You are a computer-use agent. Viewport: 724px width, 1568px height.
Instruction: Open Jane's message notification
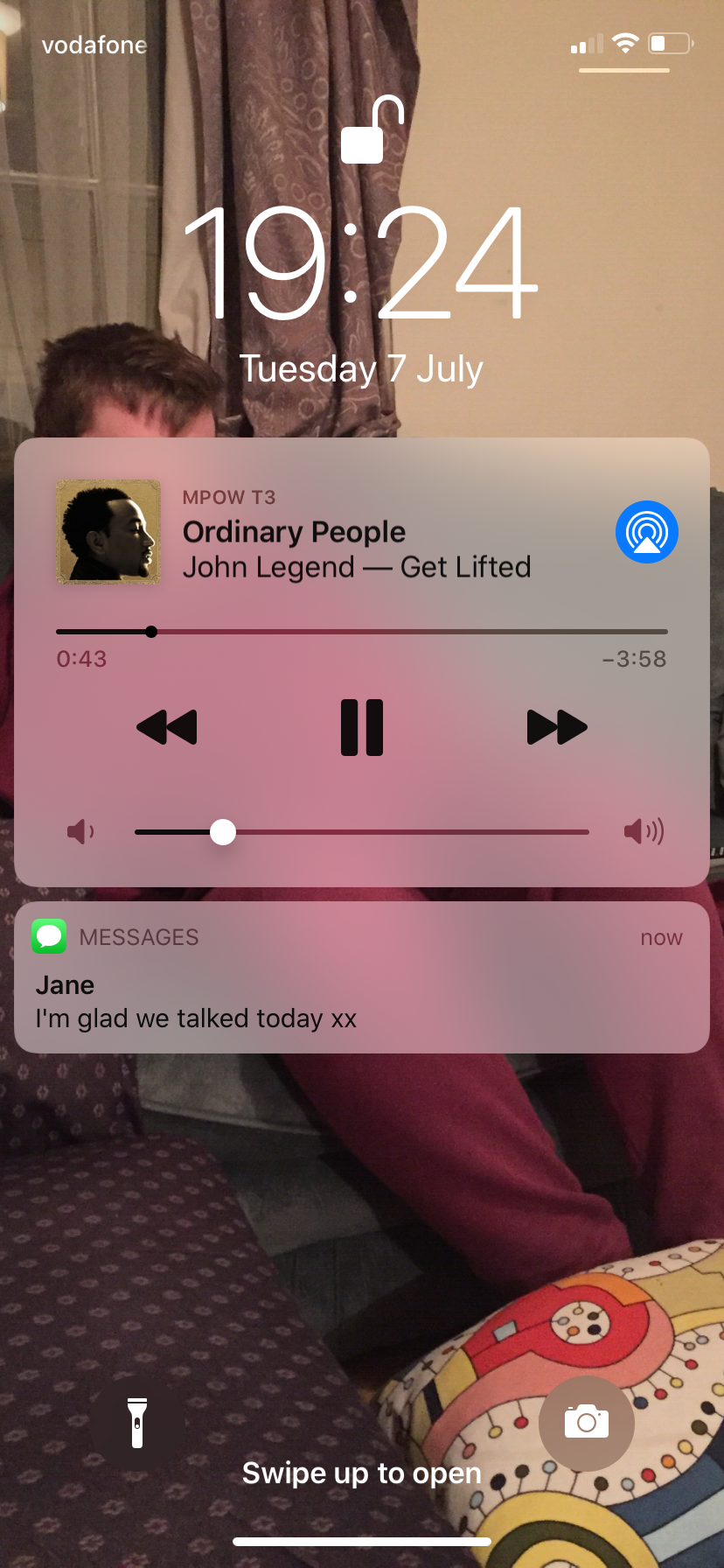[362, 977]
